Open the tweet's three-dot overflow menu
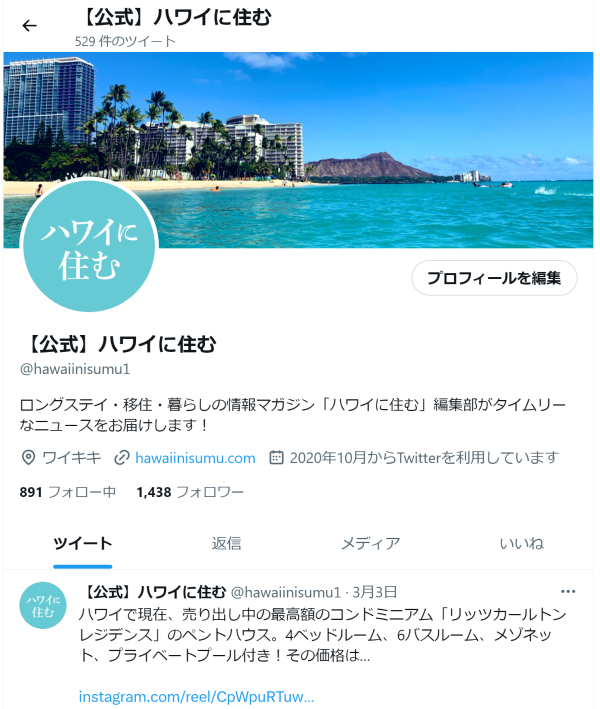The image size is (600, 709). (x=568, y=591)
